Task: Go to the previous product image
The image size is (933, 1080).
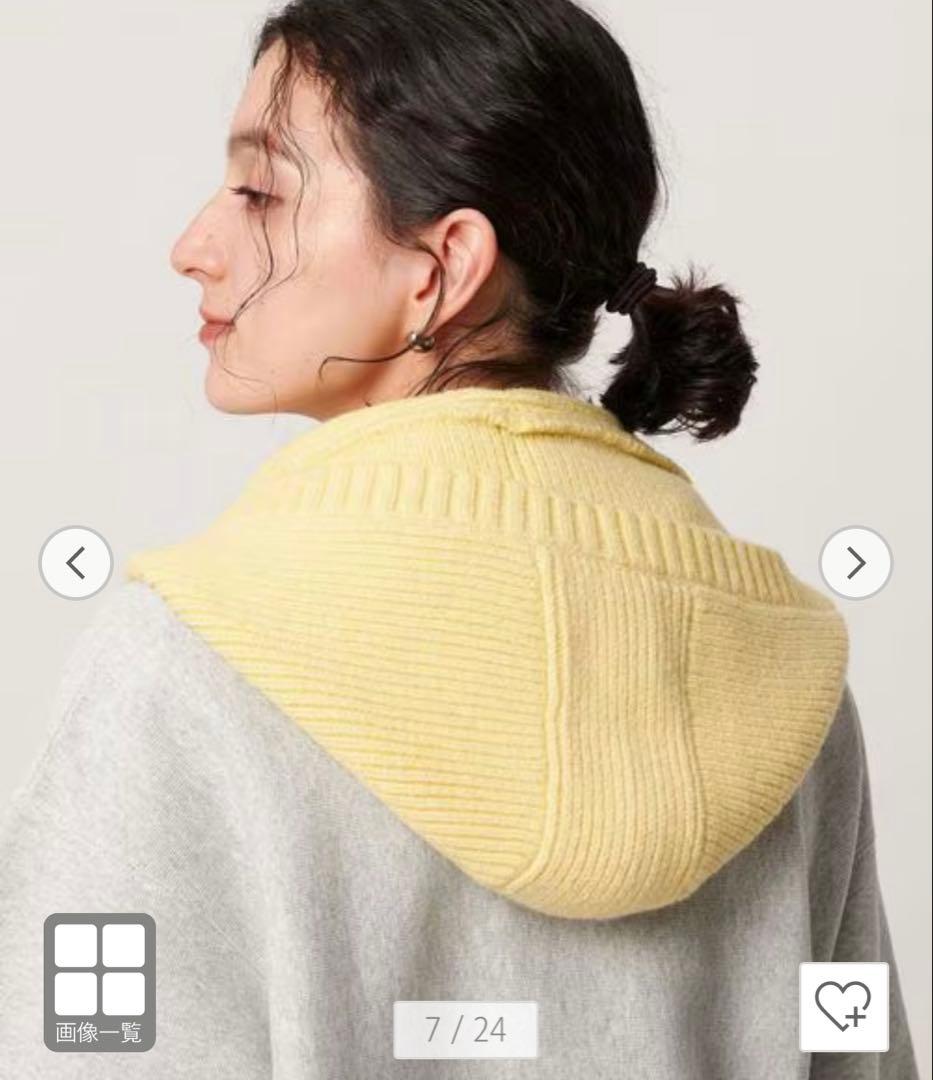Action: pos(76,563)
